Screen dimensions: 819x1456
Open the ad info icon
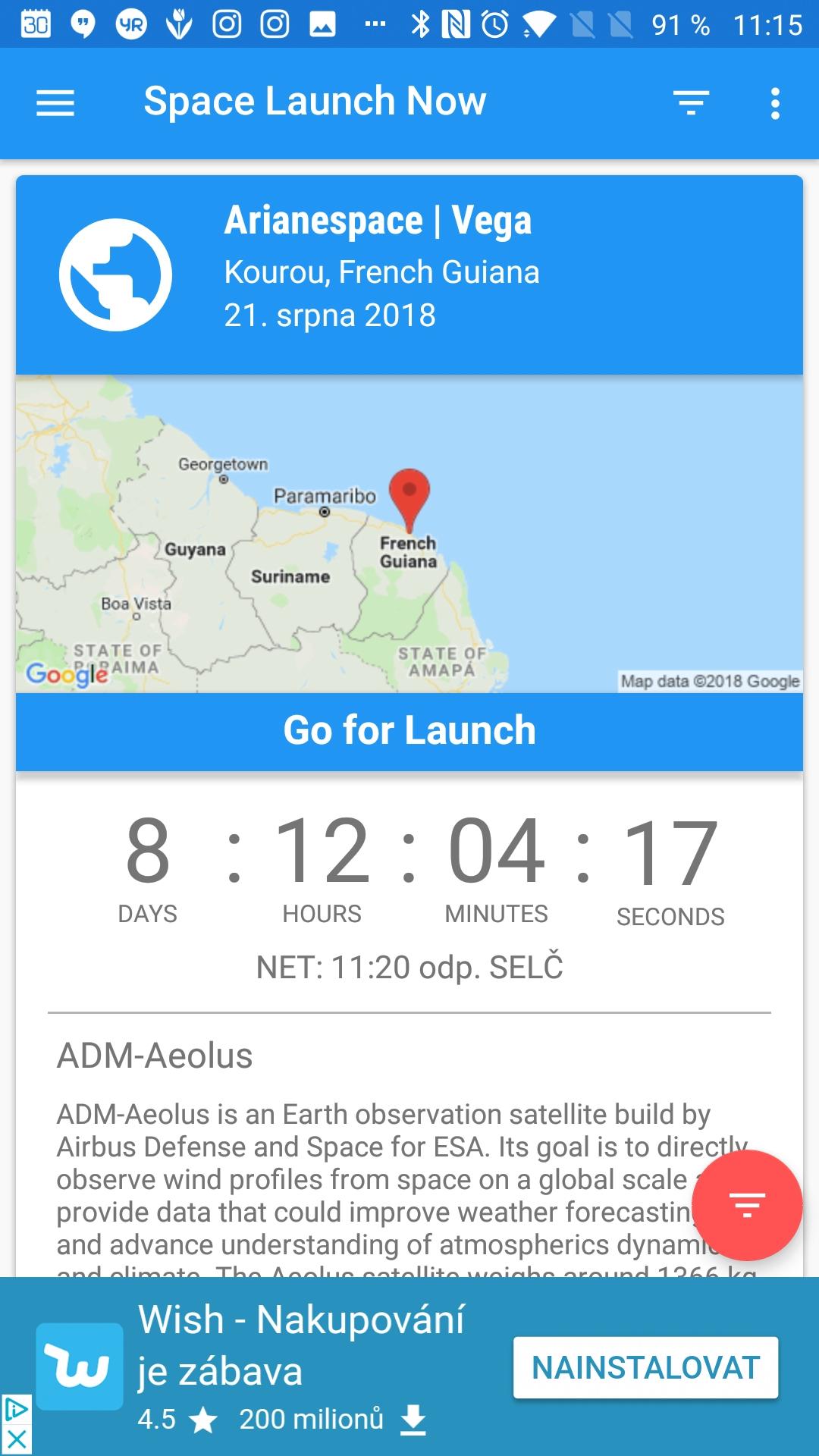[16, 1410]
